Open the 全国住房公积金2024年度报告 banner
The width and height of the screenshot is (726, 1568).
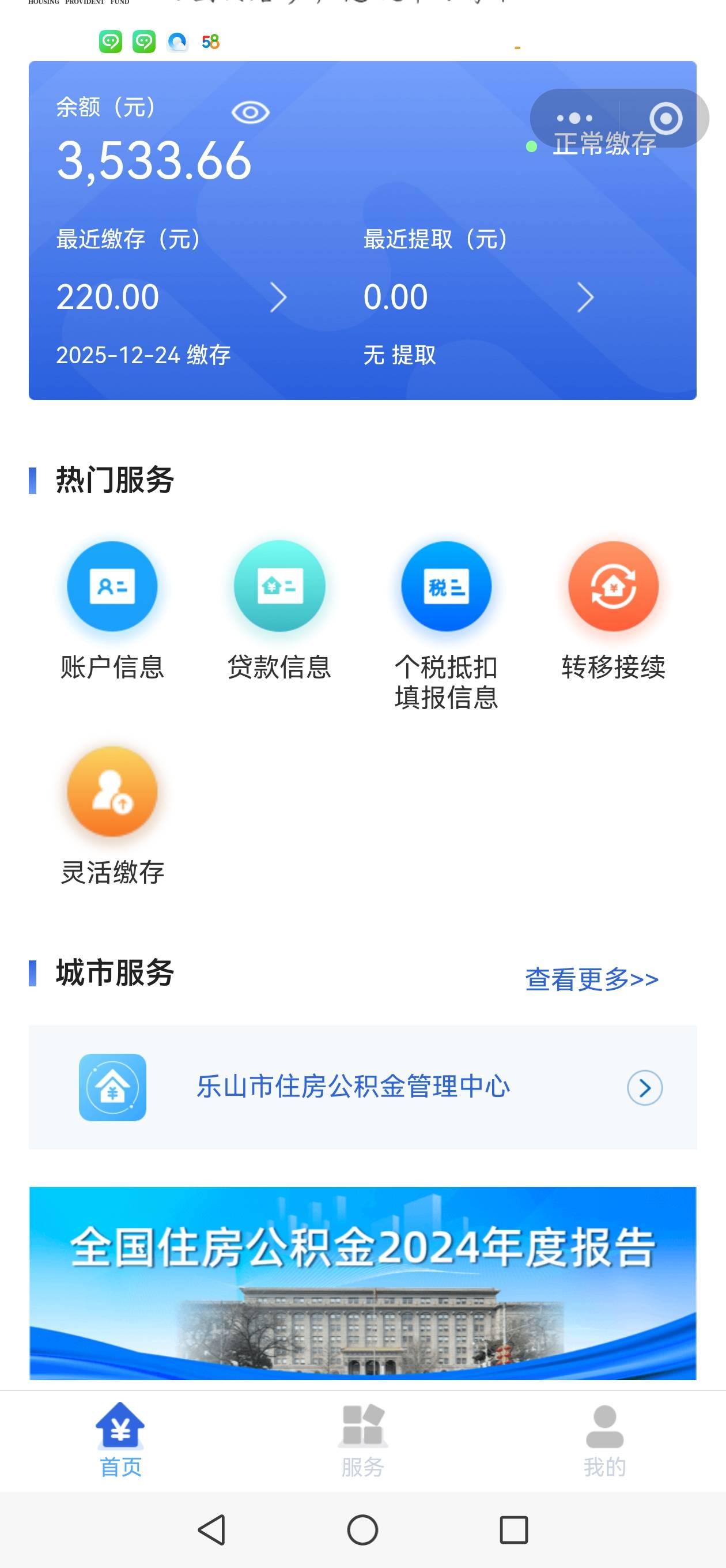point(362,1283)
